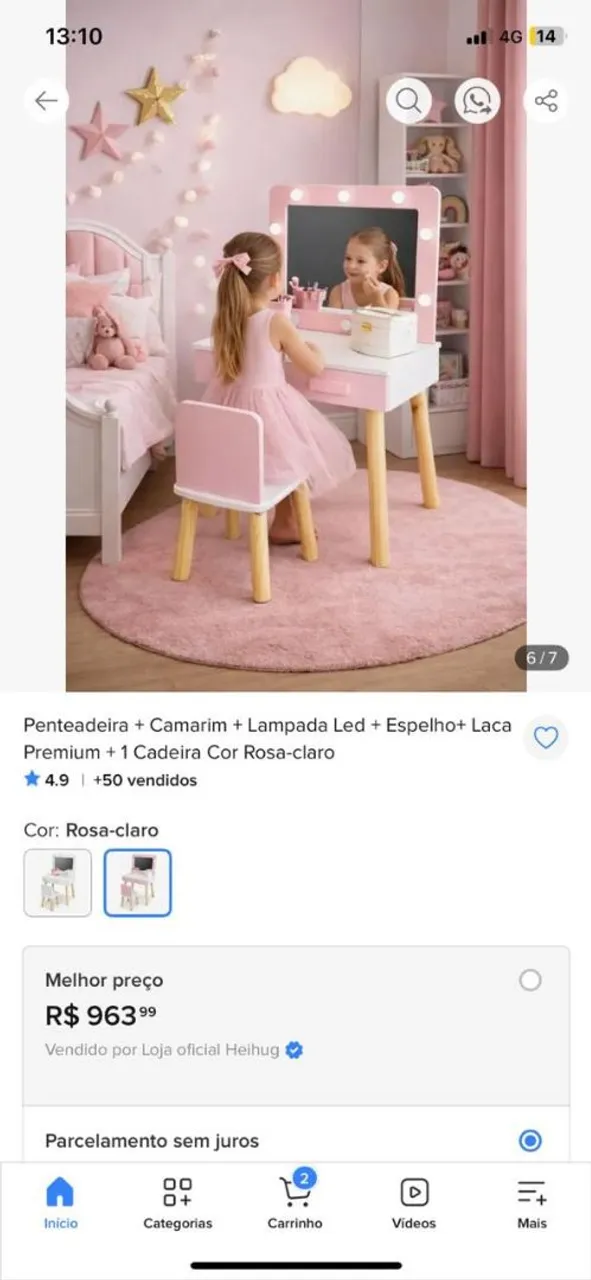
Task: Open the Categorias tab
Action: pos(178,1203)
